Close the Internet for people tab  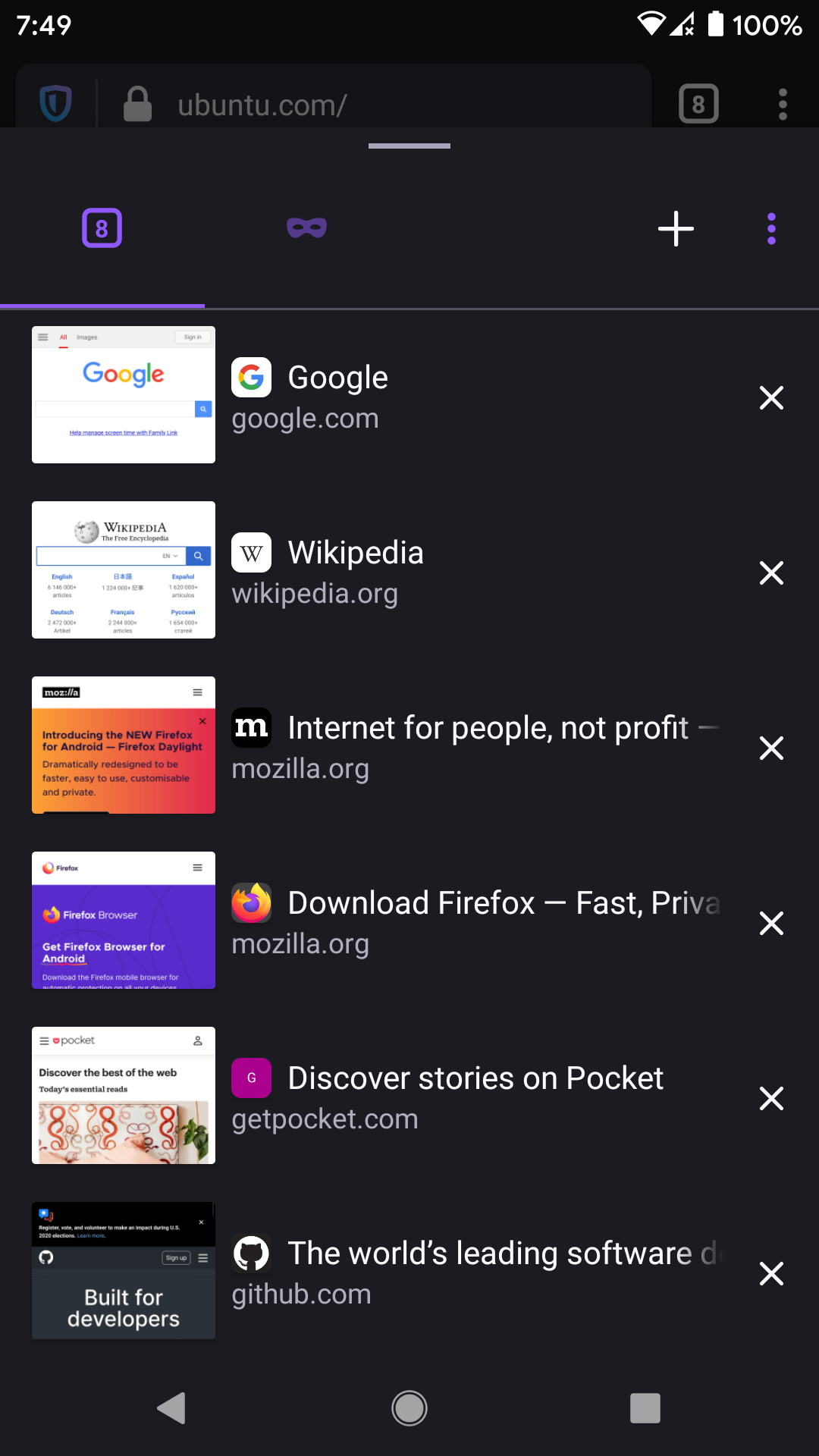tap(771, 748)
